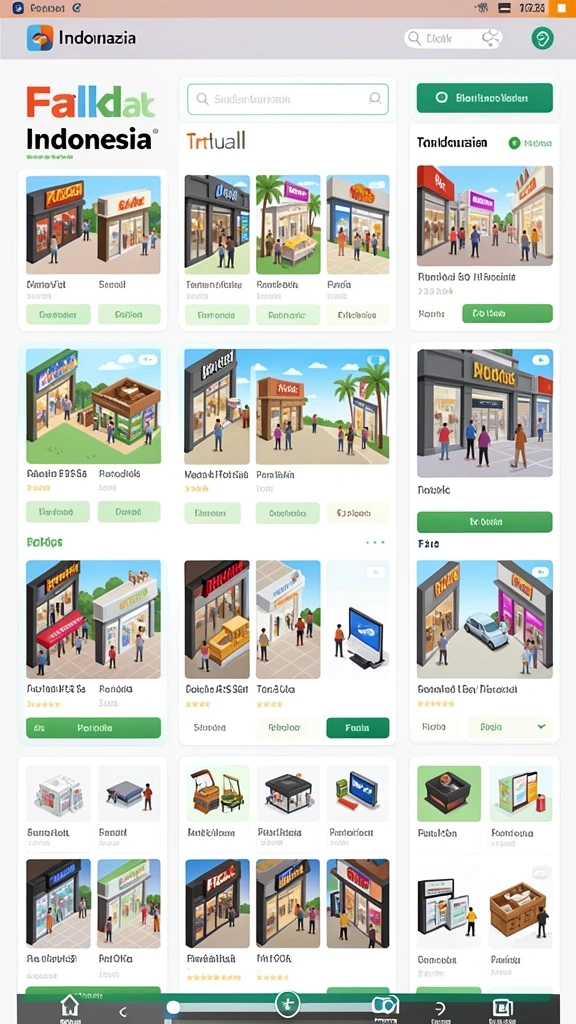Open the three-dot menu in the middle column
This screenshot has width=576, height=1024.
tap(375, 542)
